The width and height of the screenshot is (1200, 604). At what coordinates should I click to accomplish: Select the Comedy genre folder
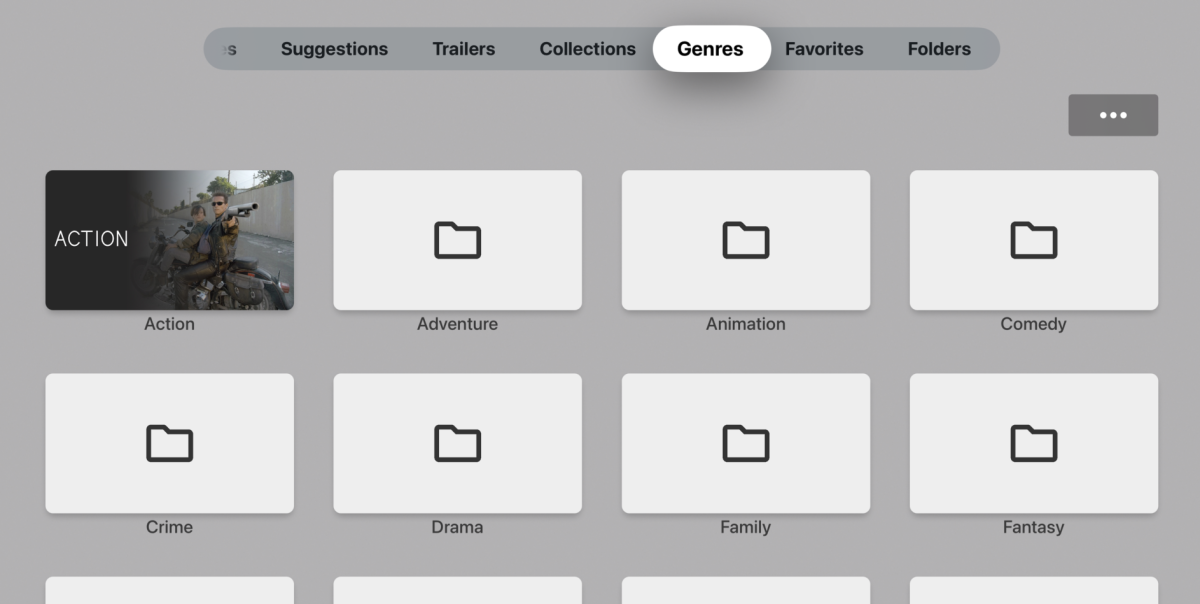[1033, 240]
